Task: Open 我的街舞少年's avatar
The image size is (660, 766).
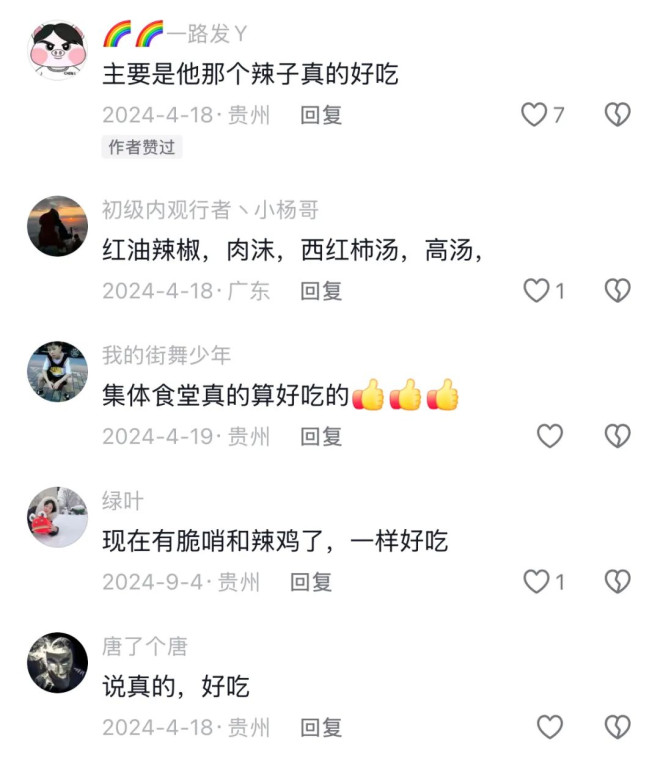Action: [x=57, y=371]
